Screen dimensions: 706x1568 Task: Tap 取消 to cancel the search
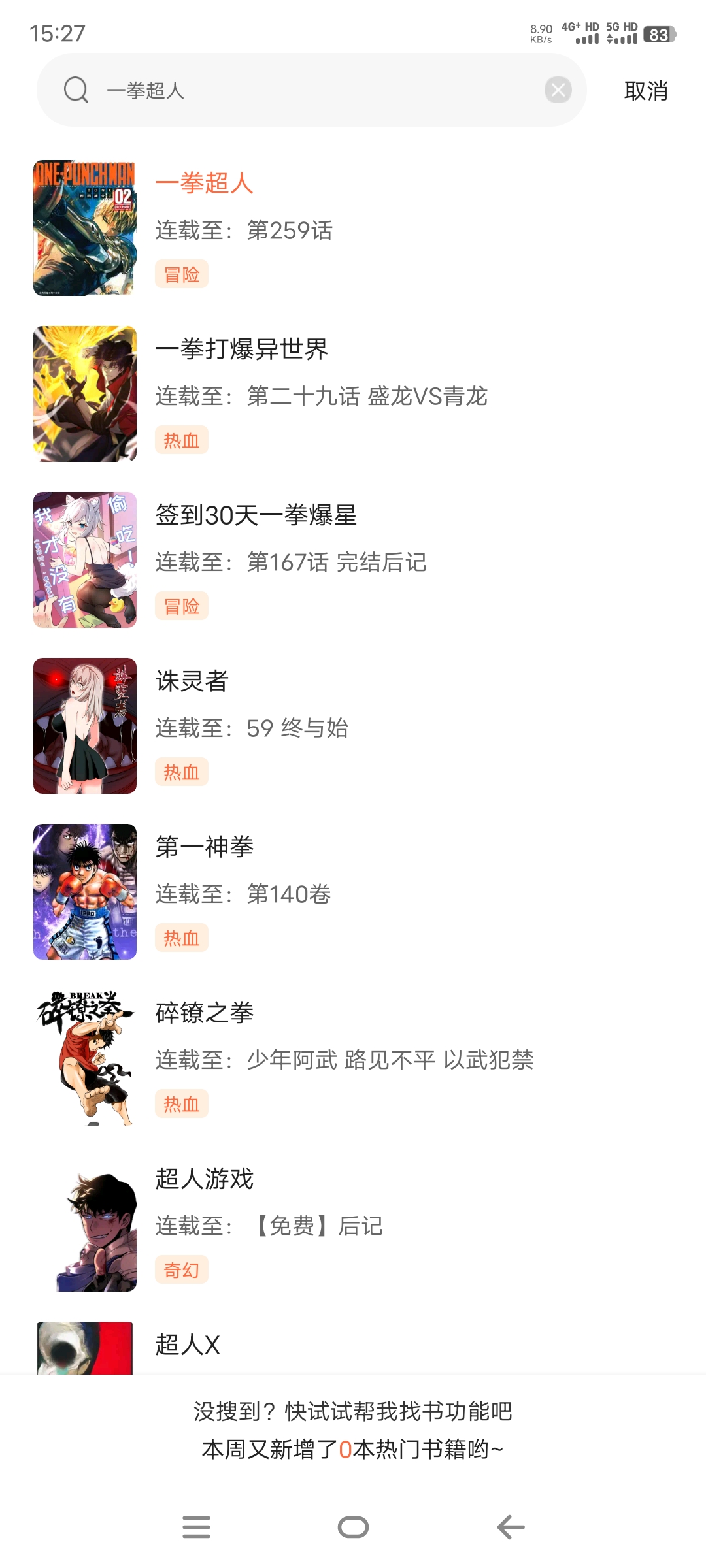click(x=644, y=91)
